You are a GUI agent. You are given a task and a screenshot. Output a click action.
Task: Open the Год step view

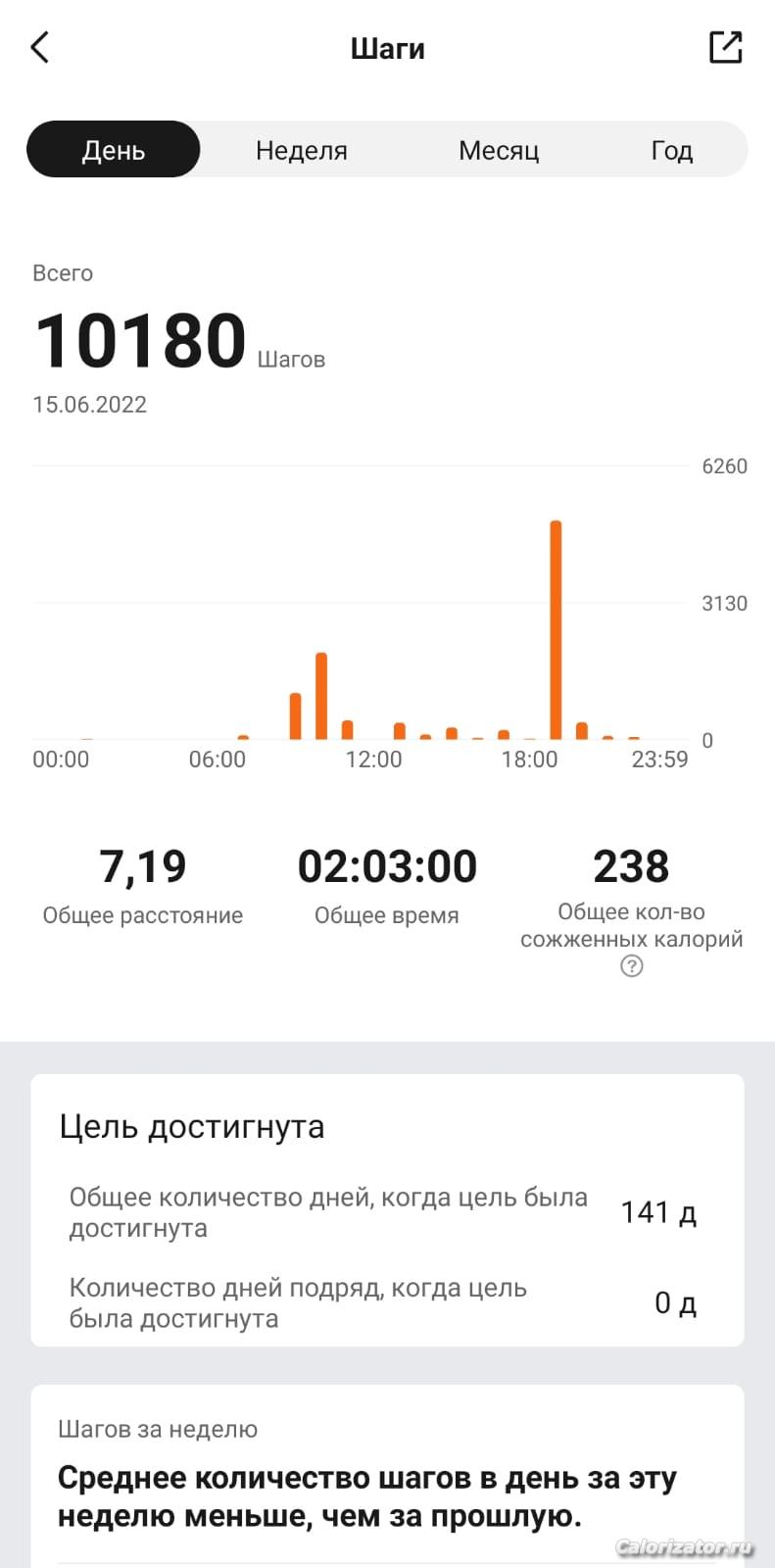tap(672, 150)
